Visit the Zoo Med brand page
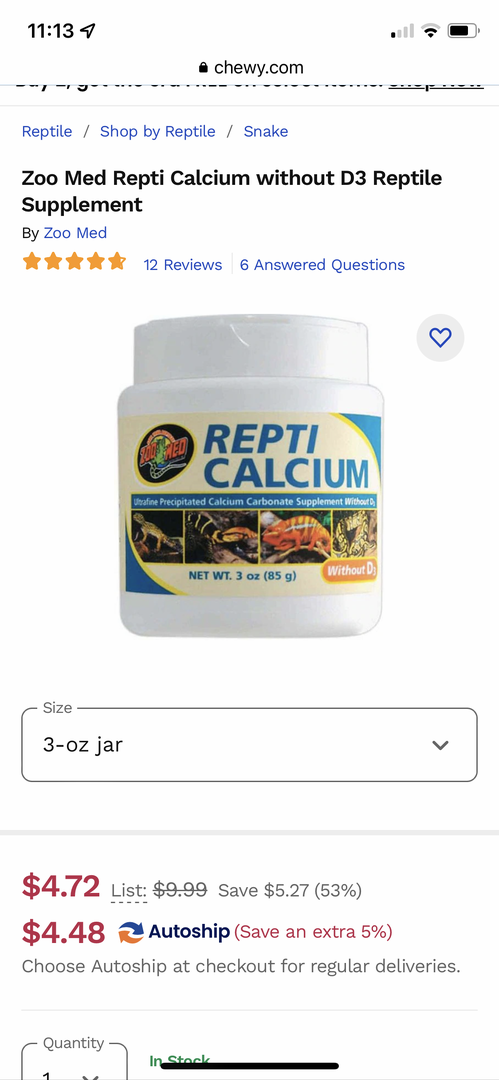499x1080 pixels. [75, 233]
